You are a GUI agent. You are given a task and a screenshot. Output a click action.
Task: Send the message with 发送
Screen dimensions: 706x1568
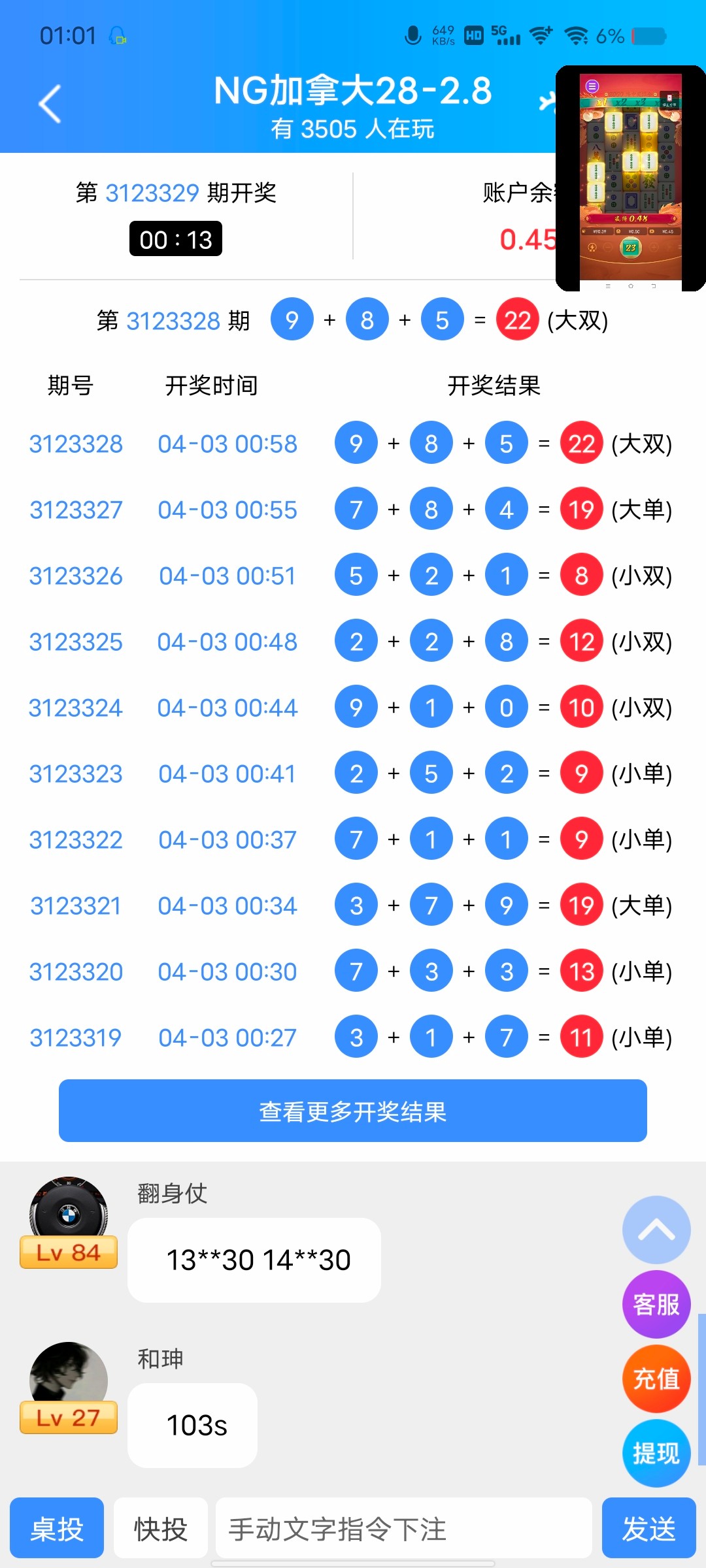click(x=648, y=1528)
